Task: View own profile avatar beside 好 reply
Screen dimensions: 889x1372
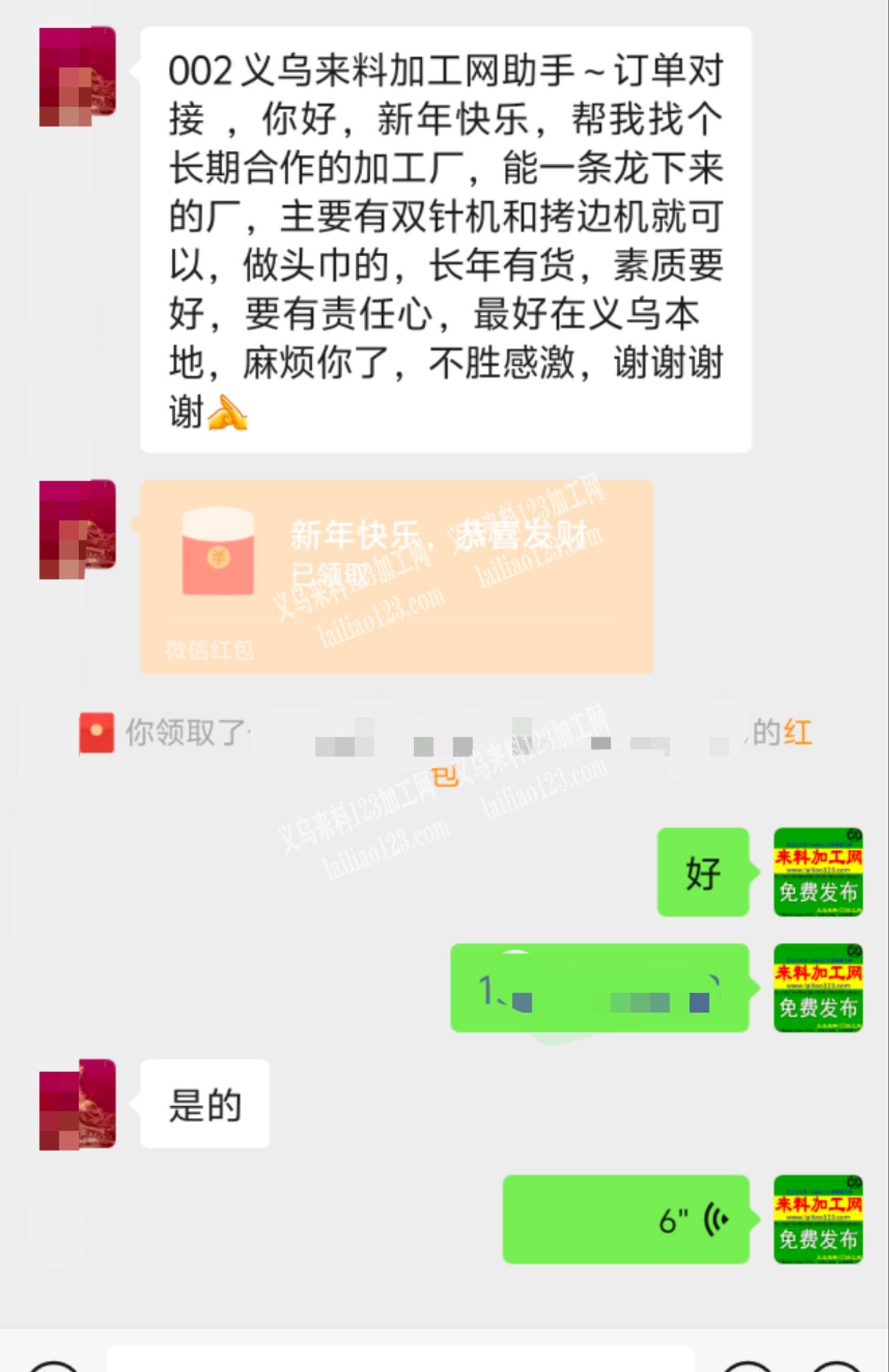Action: pos(818,872)
